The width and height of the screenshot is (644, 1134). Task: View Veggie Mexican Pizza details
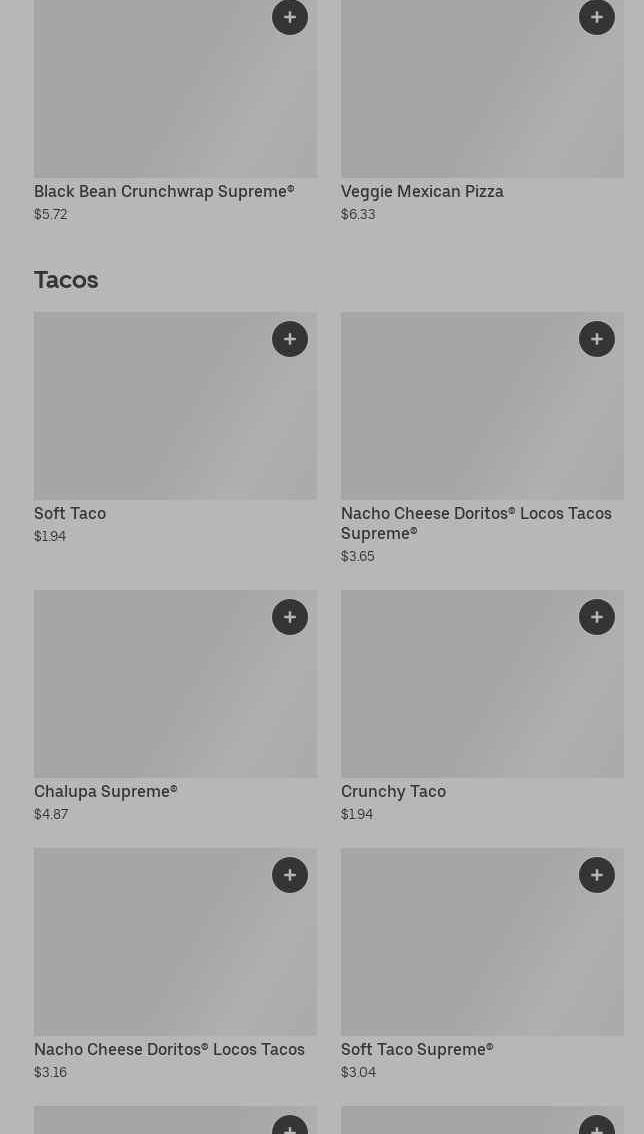tap(422, 191)
